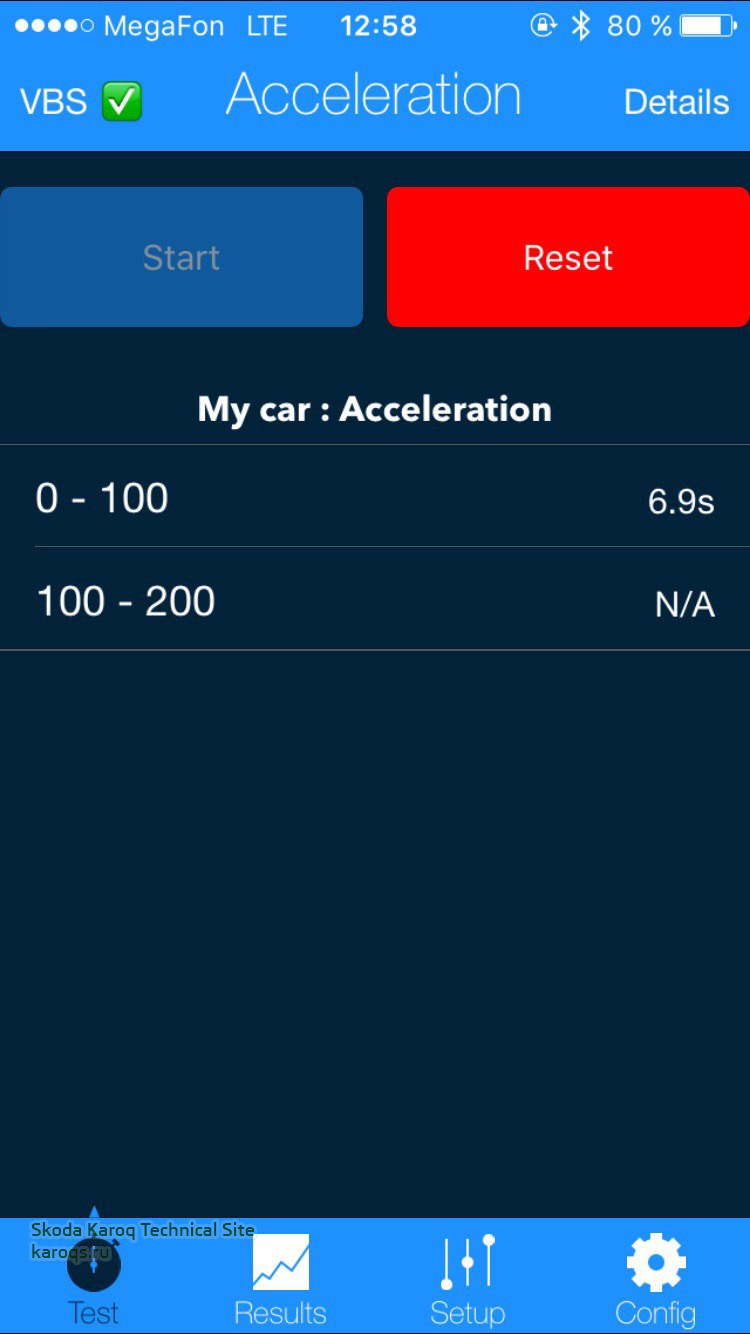Select the Test tab
The width and height of the screenshot is (750, 1334).
coord(93,1278)
